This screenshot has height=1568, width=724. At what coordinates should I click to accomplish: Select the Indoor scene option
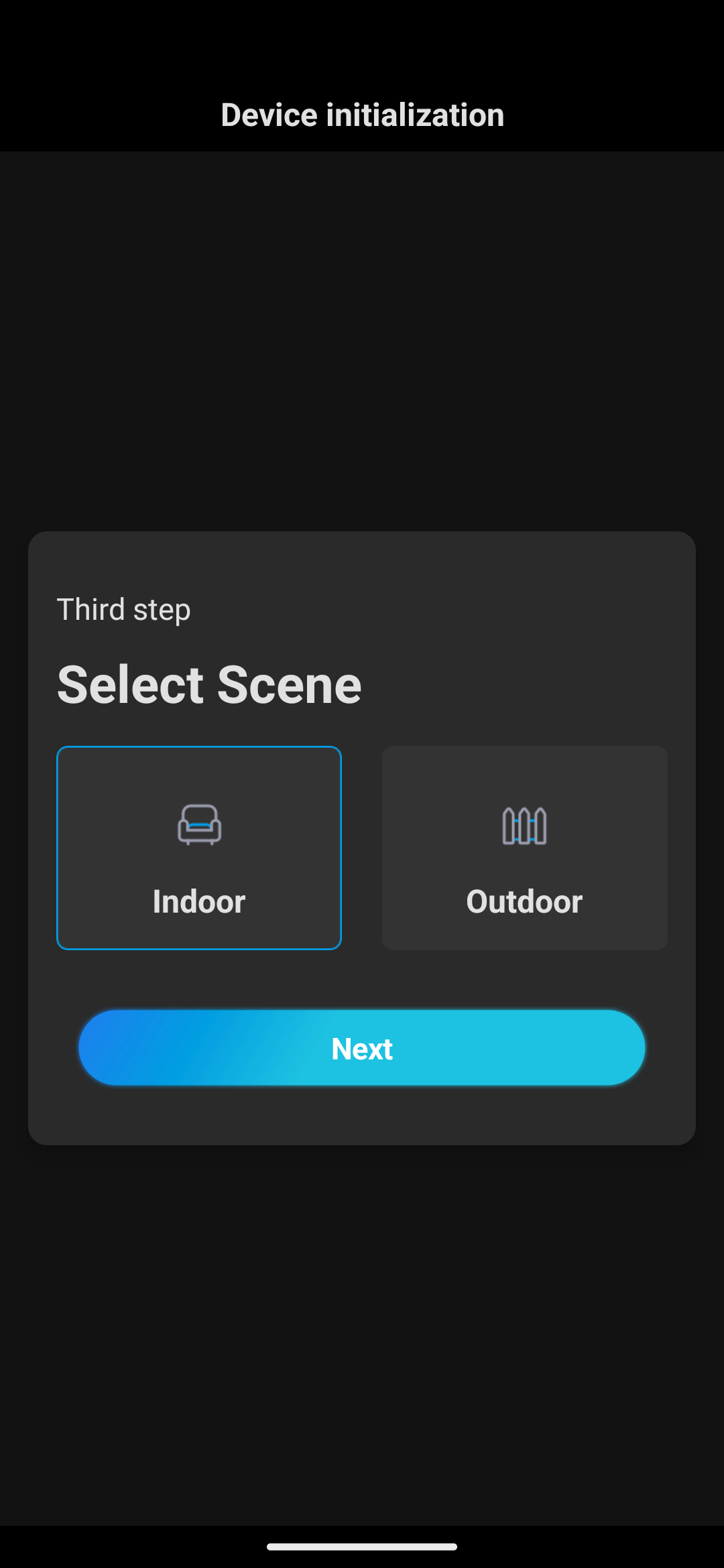[199, 848]
